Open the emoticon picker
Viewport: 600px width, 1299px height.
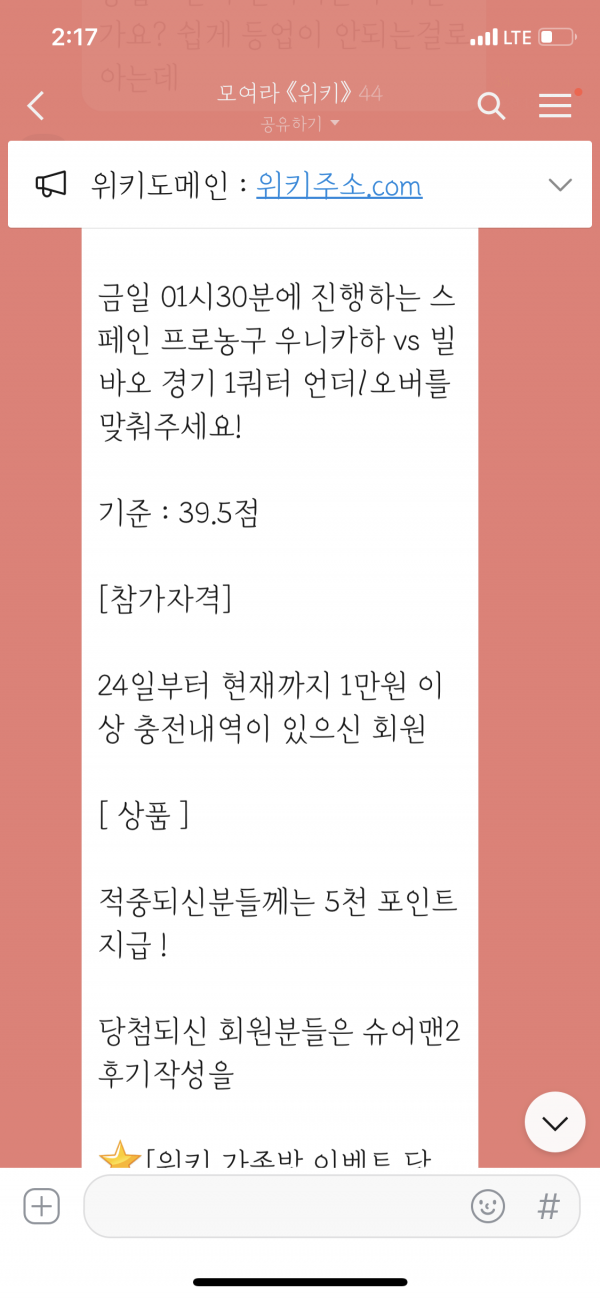pyautogui.click(x=488, y=1206)
